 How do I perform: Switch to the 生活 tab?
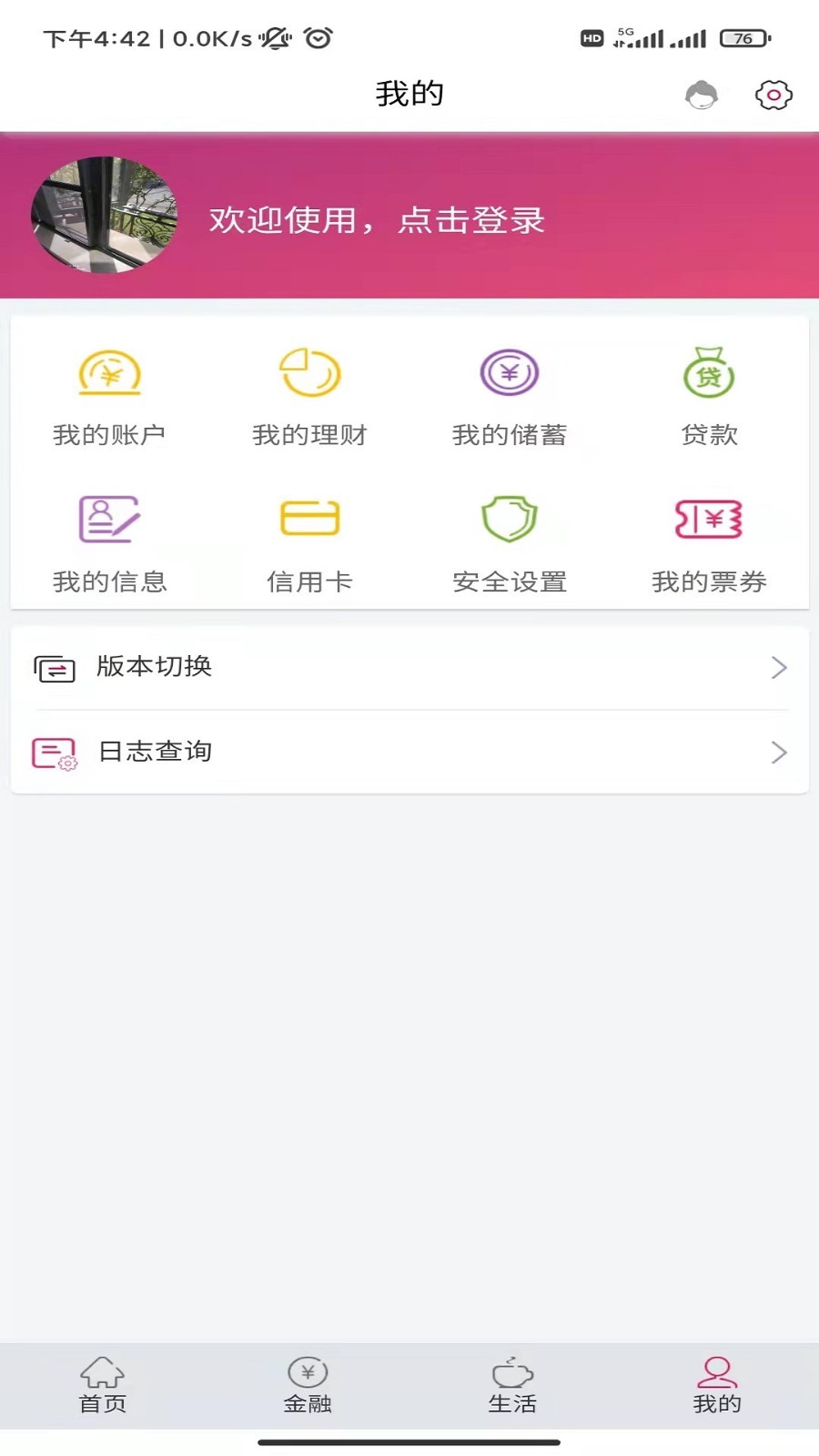click(x=512, y=1385)
